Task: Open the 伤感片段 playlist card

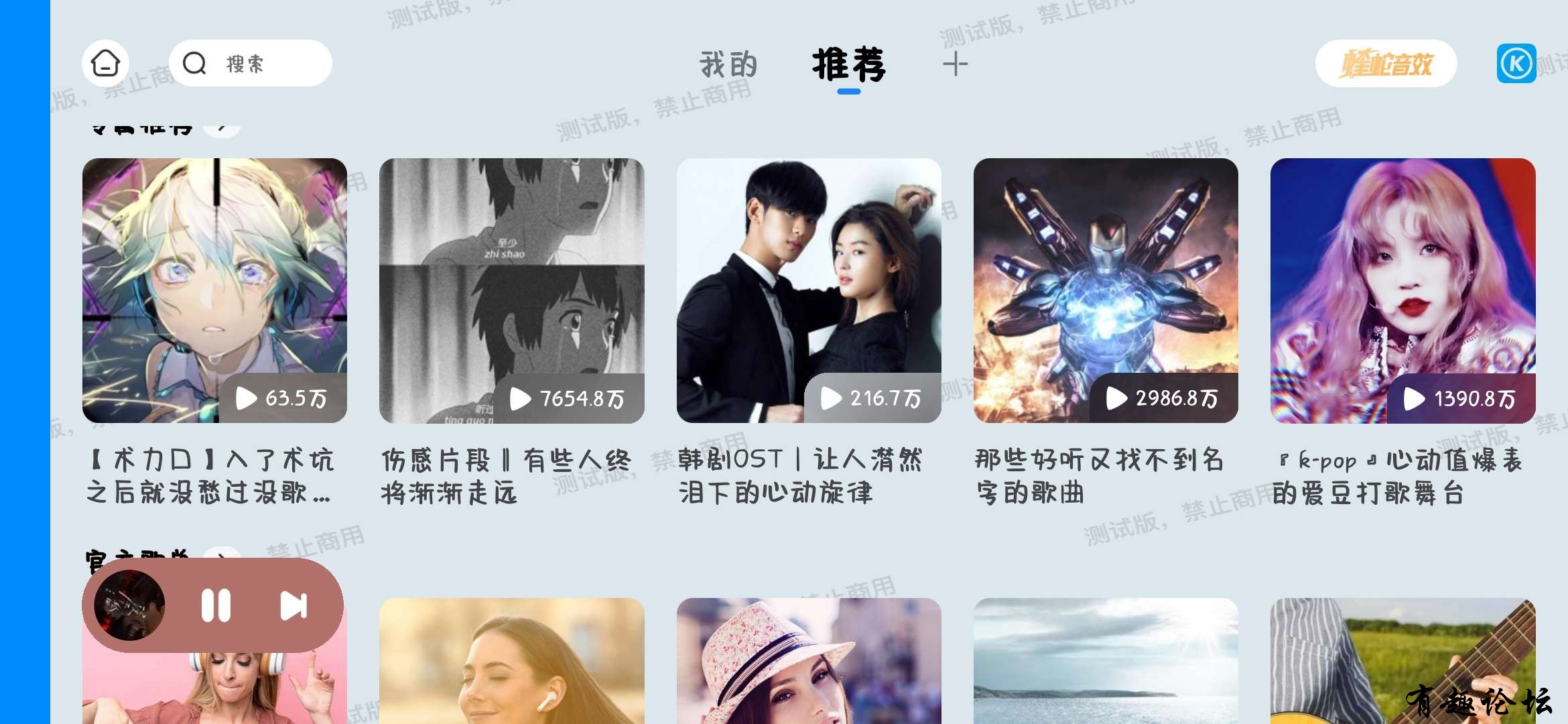Action: 511,290
